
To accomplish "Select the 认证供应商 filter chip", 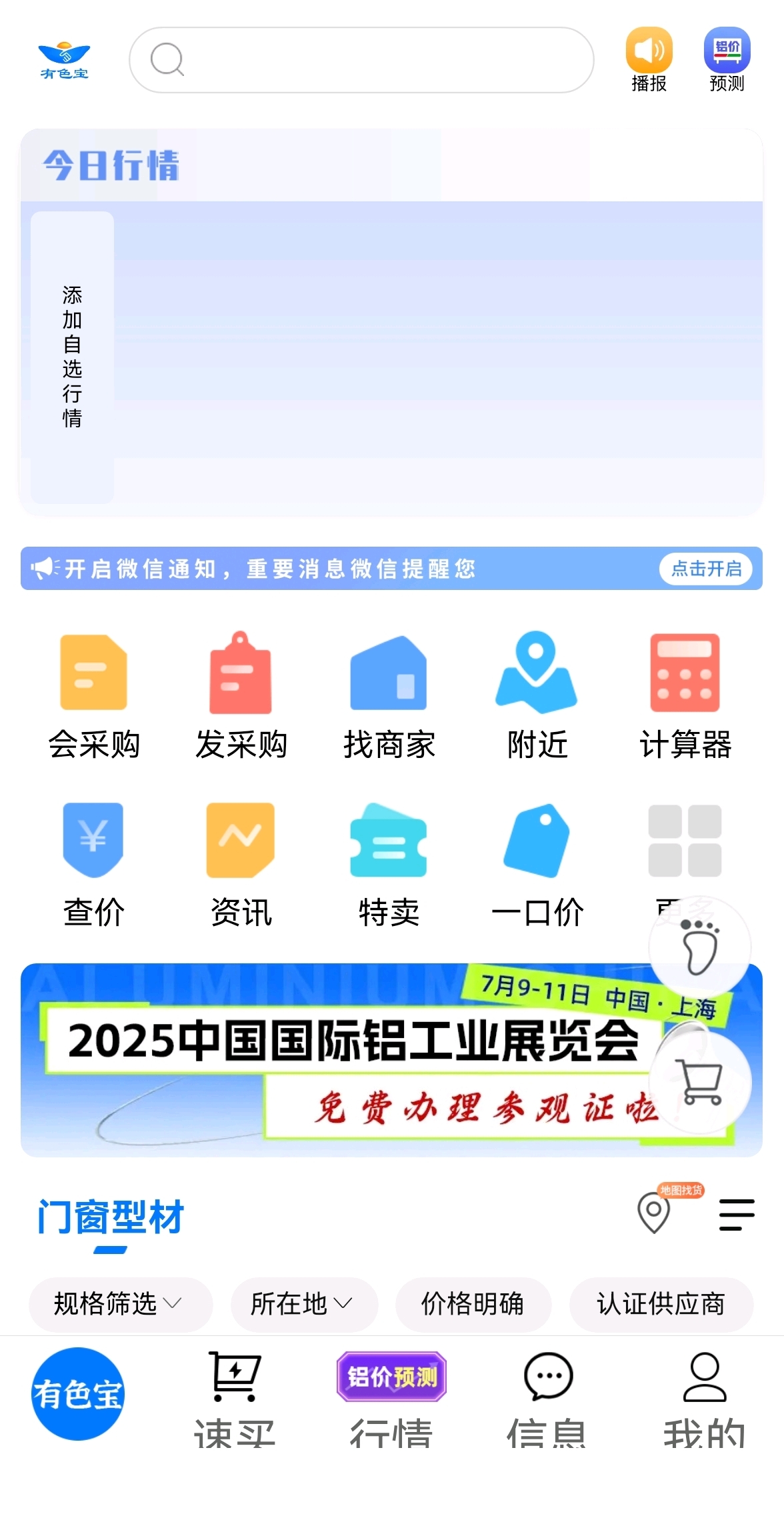I will click(x=661, y=1304).
